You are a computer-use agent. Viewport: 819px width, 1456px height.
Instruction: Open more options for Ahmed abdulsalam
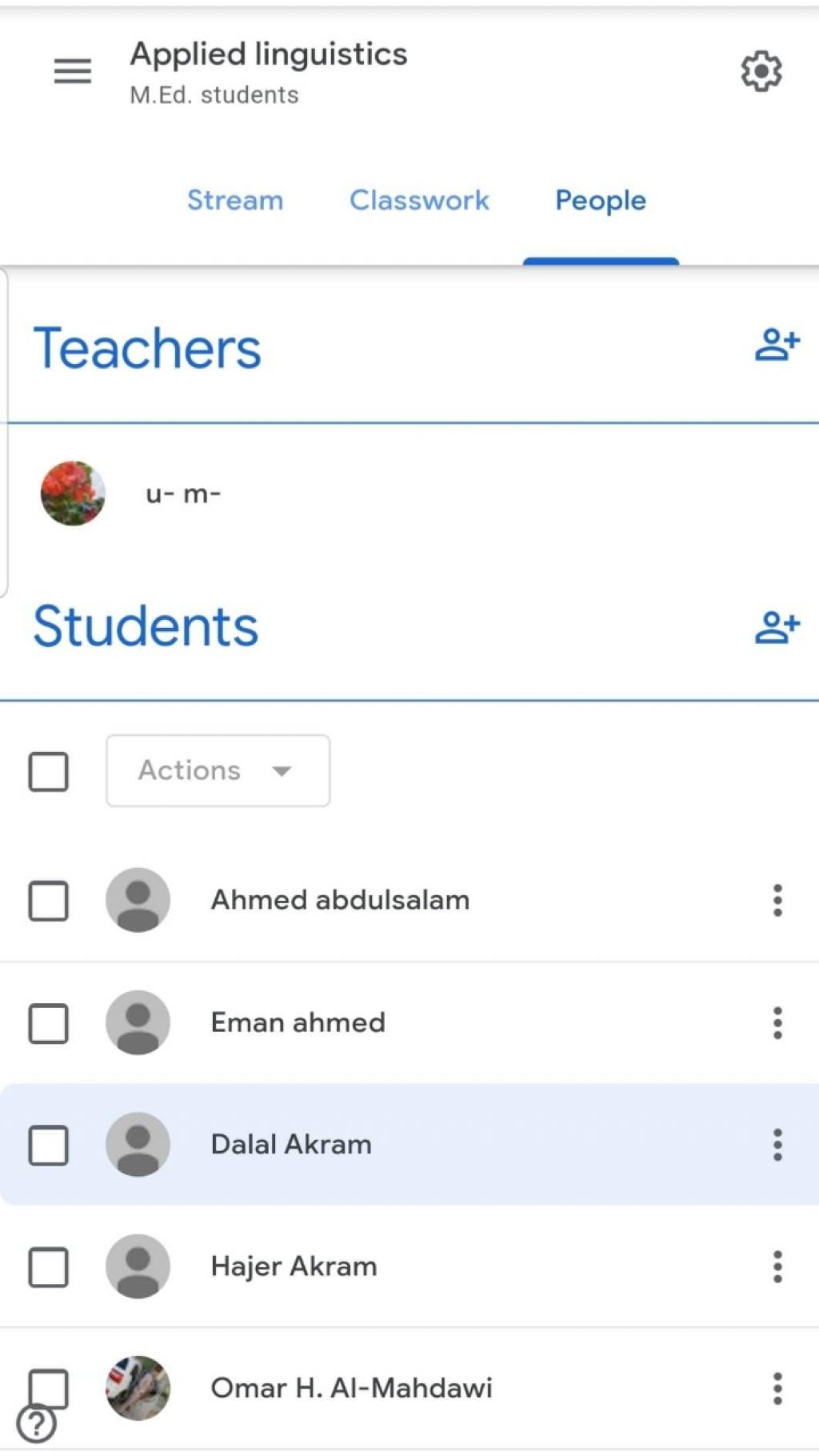click(777, 901)
